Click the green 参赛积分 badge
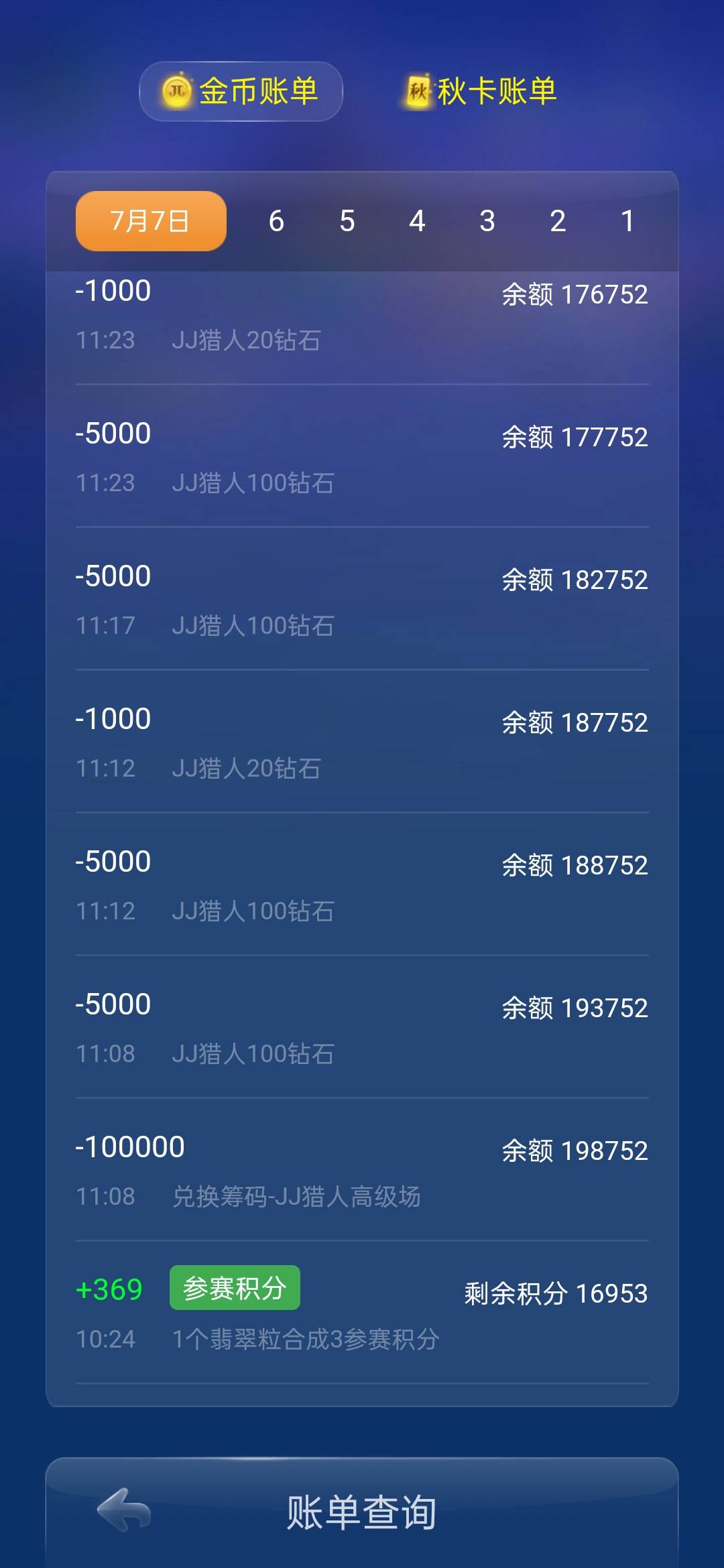Screen dimensions: 724x1568 236,1287
